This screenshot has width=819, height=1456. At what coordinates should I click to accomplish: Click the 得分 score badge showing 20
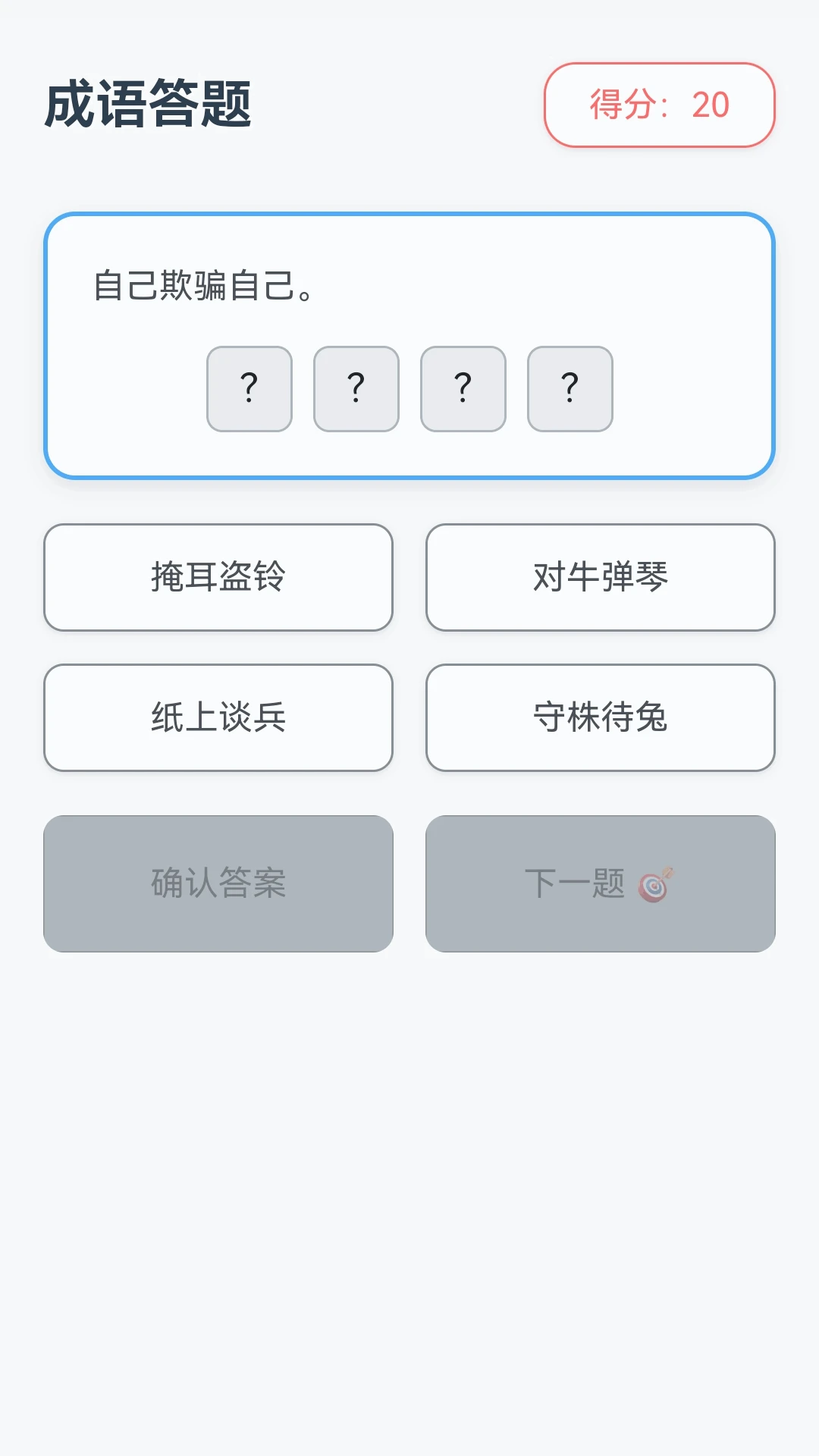pyautogui.click(x=659, y=104)
